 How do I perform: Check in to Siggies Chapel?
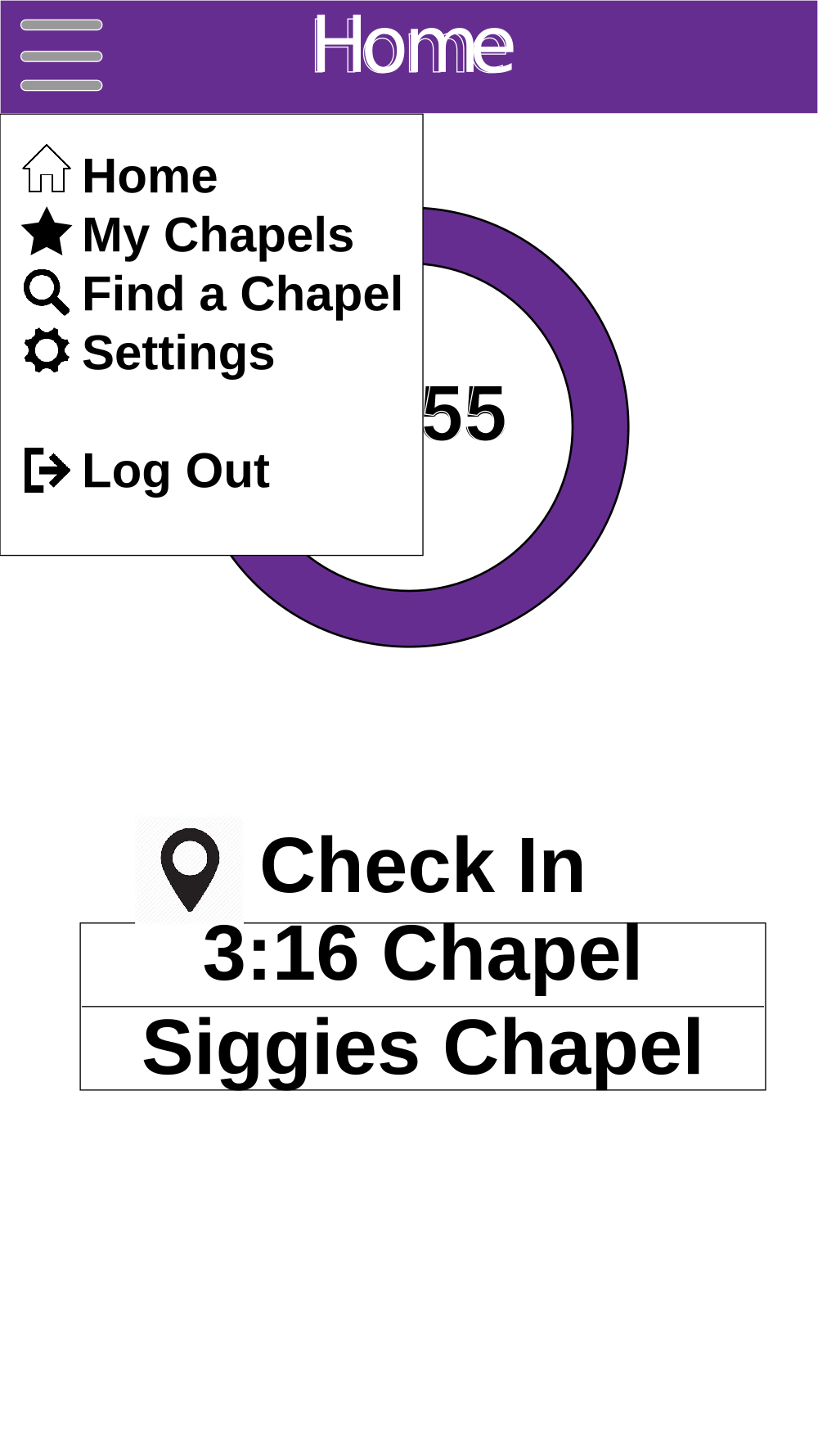pyautogui.click(x=423, y=1048)
